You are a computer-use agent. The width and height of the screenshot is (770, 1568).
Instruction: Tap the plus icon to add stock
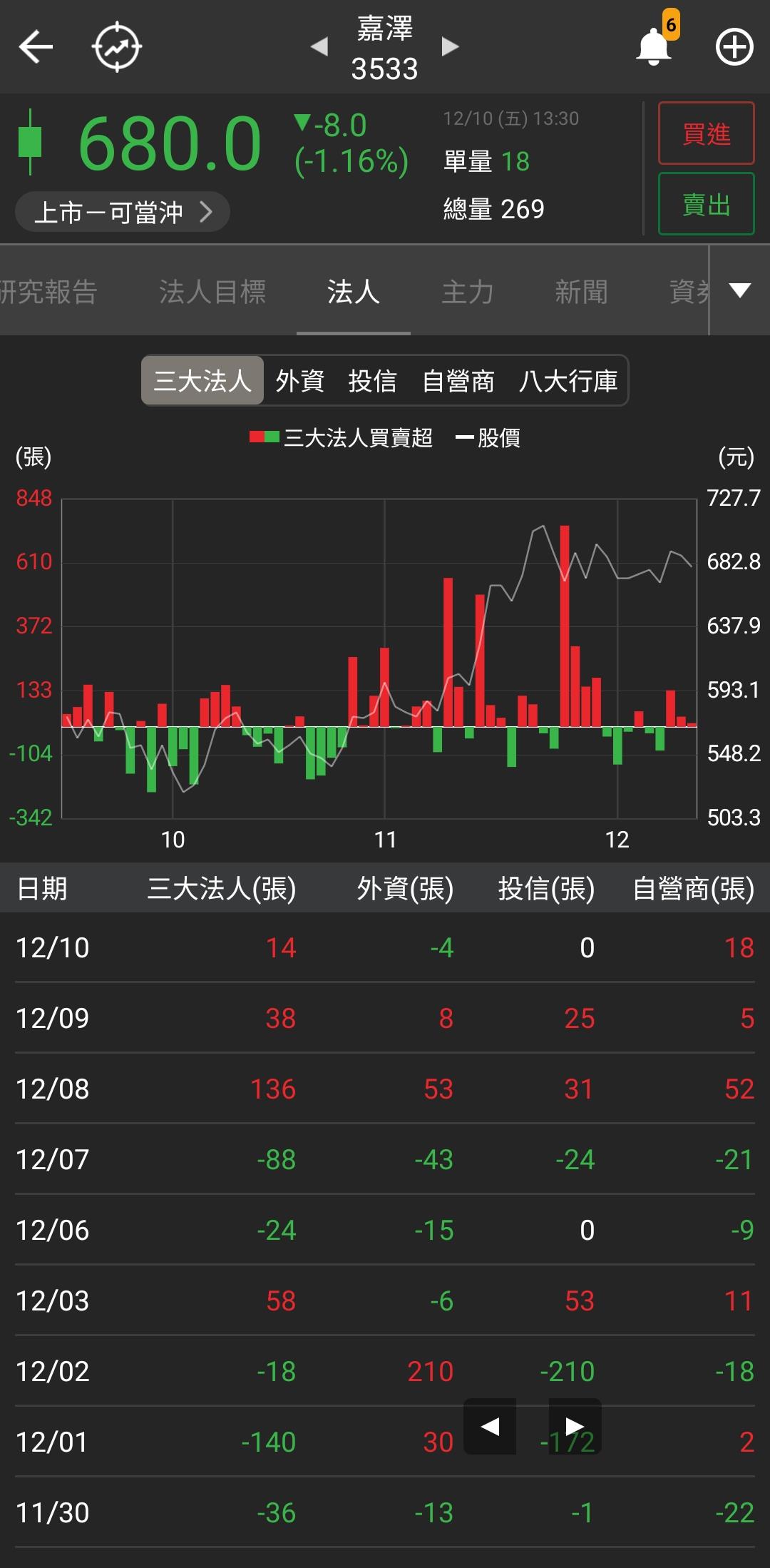pos(734,47)
